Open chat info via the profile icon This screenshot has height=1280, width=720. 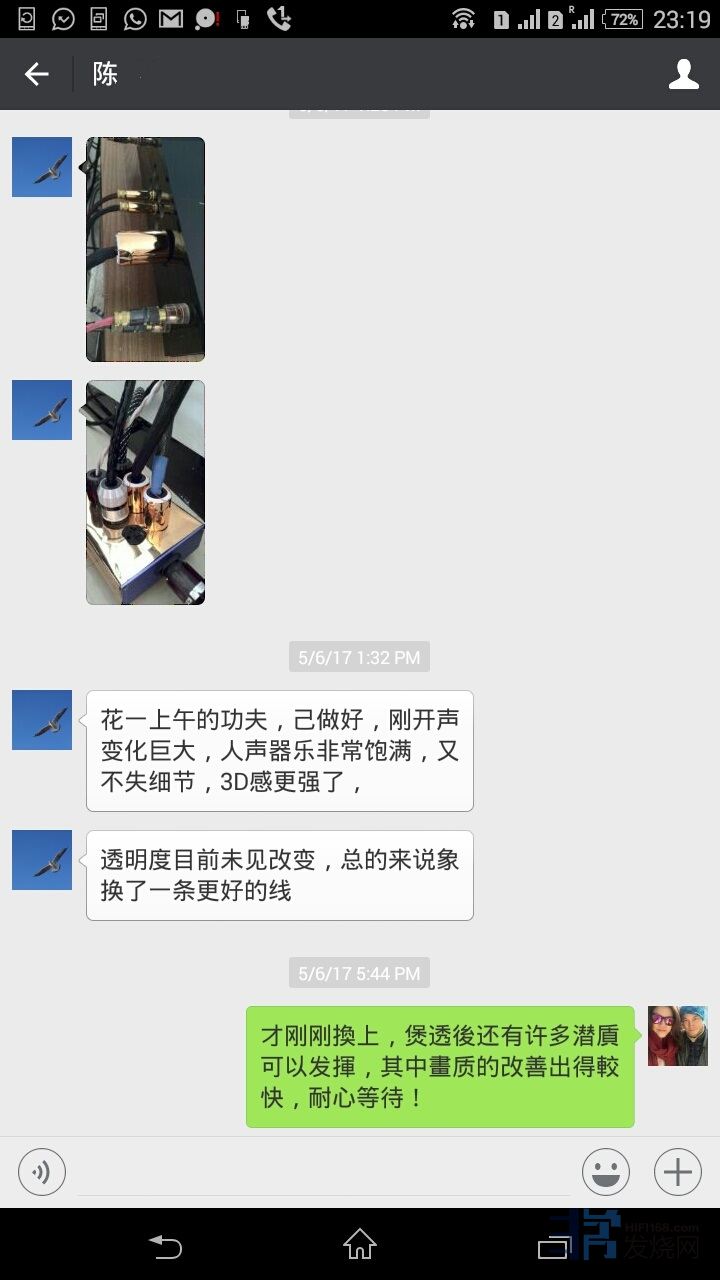tap(683, 74)
